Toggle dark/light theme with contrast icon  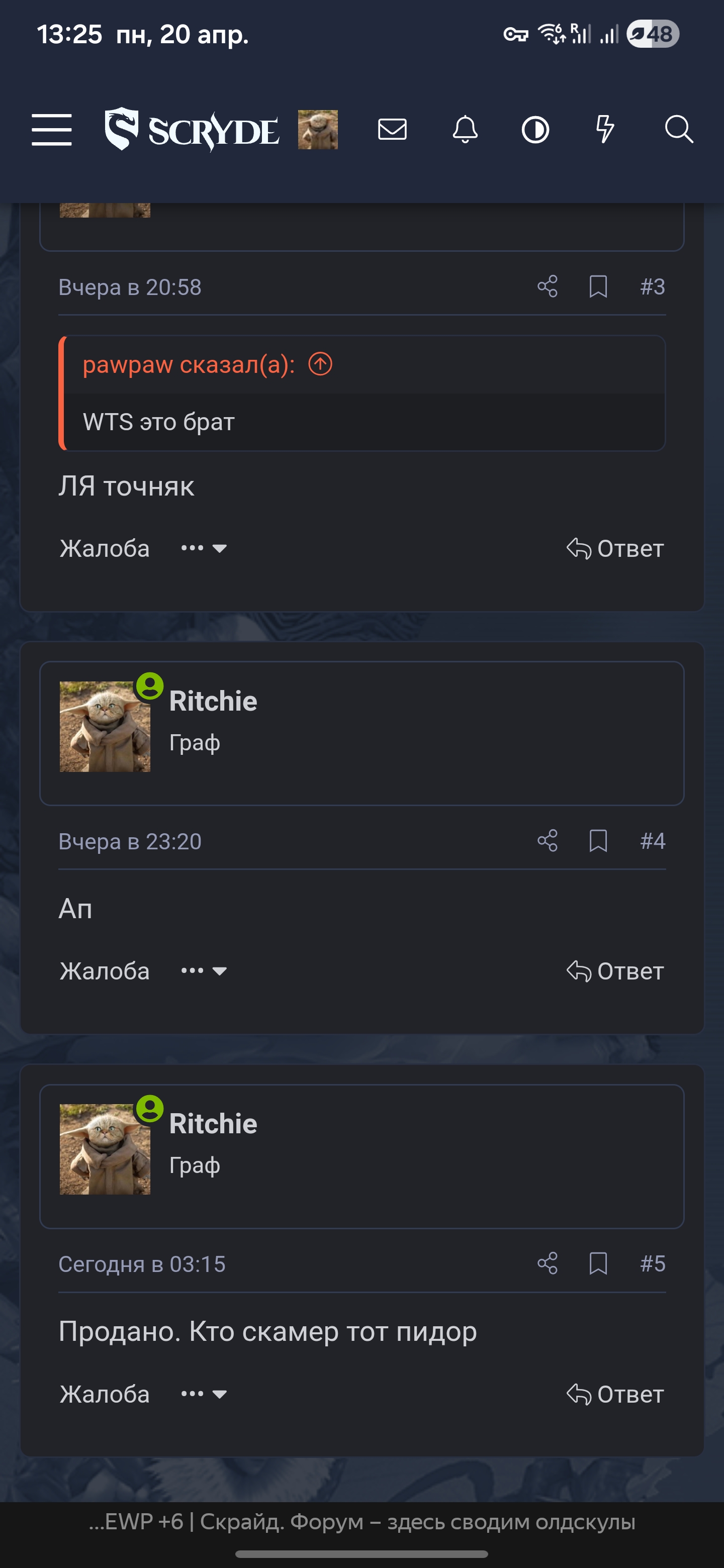[x=536, y=129]
